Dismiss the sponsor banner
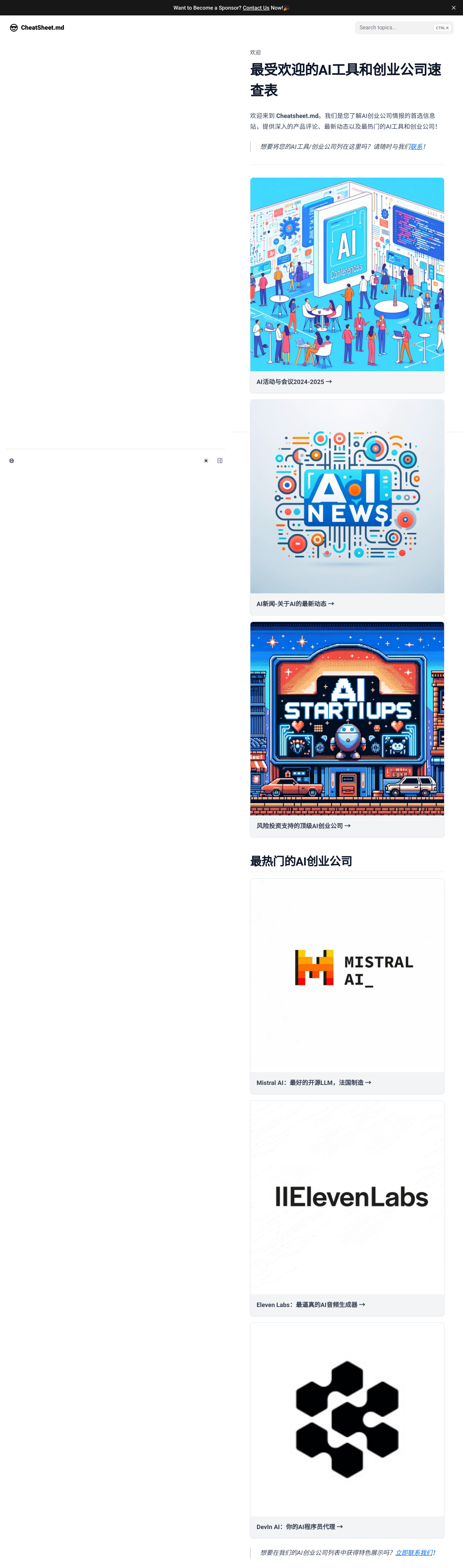Viewport: 463px width, 1568px height. [453, 8]
